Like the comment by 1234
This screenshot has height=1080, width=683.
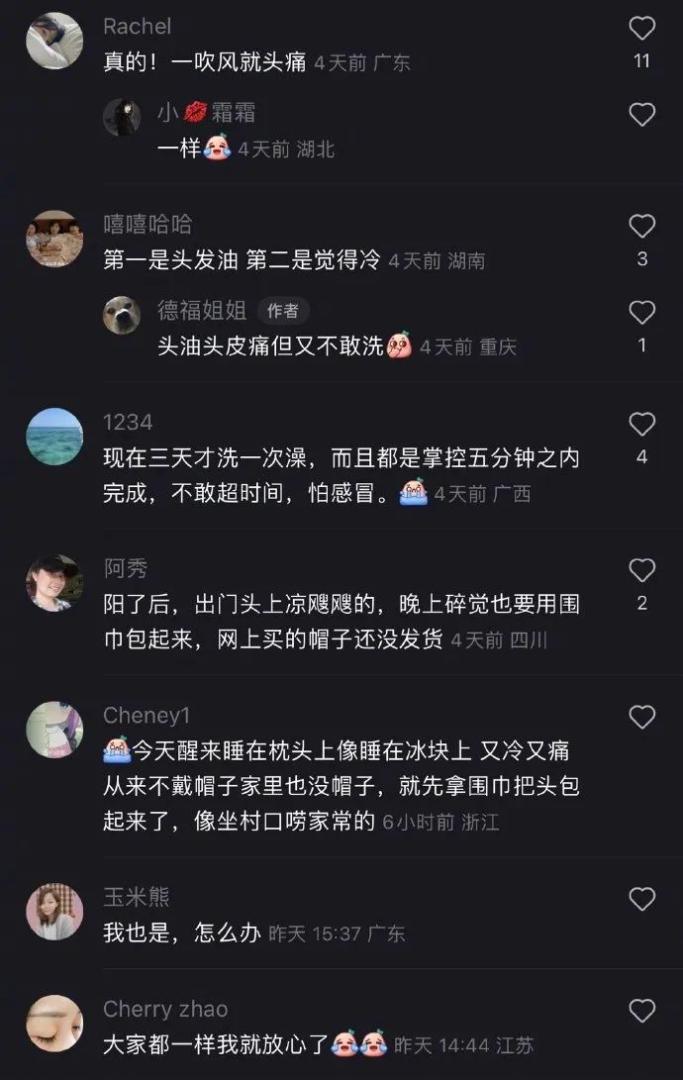pos(642,424)
